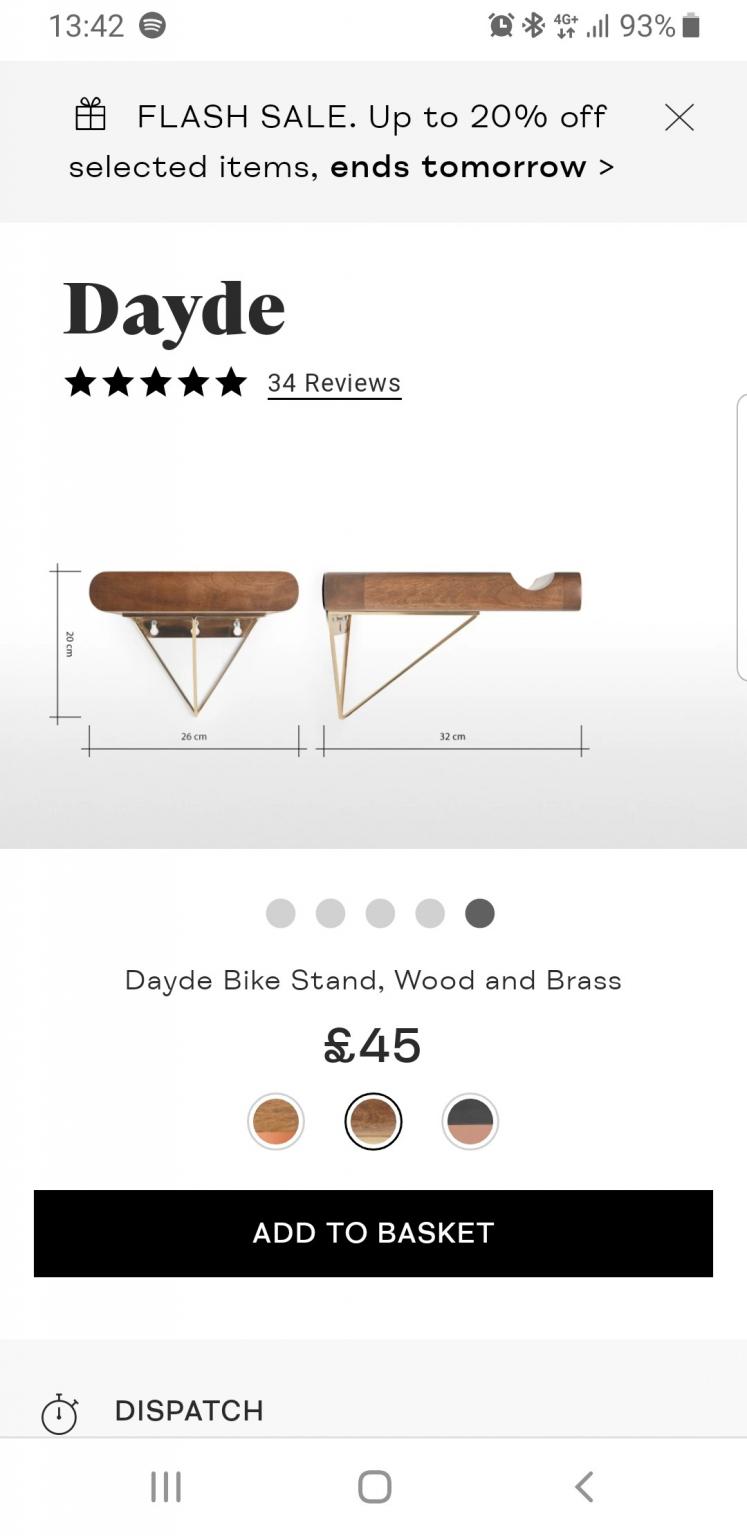Select the light wood and copper swatch
This screenshot has height=1536, width=747.
click(x=276, y=1121)
